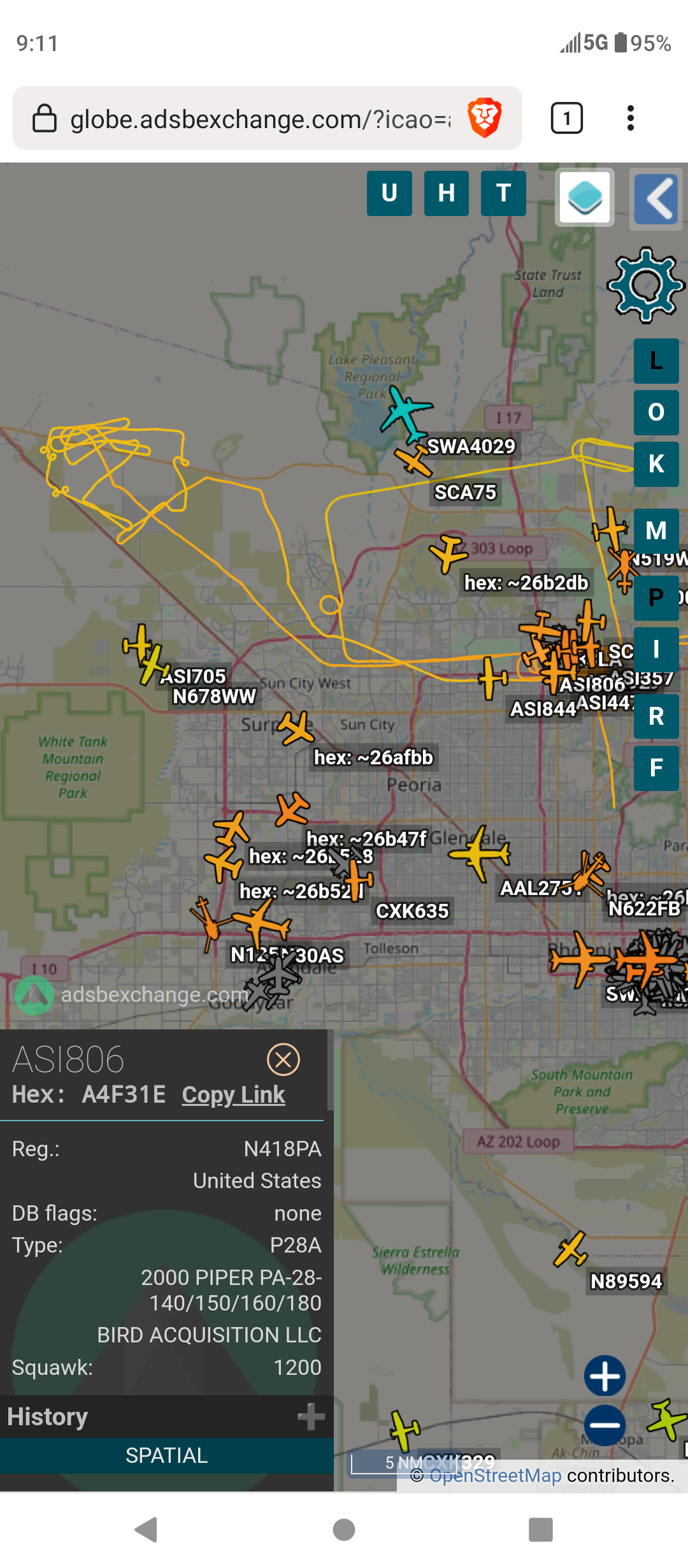Screen dimensions: 688x1568
Task: Tap the T button on the map
Action: coord(504,193)
